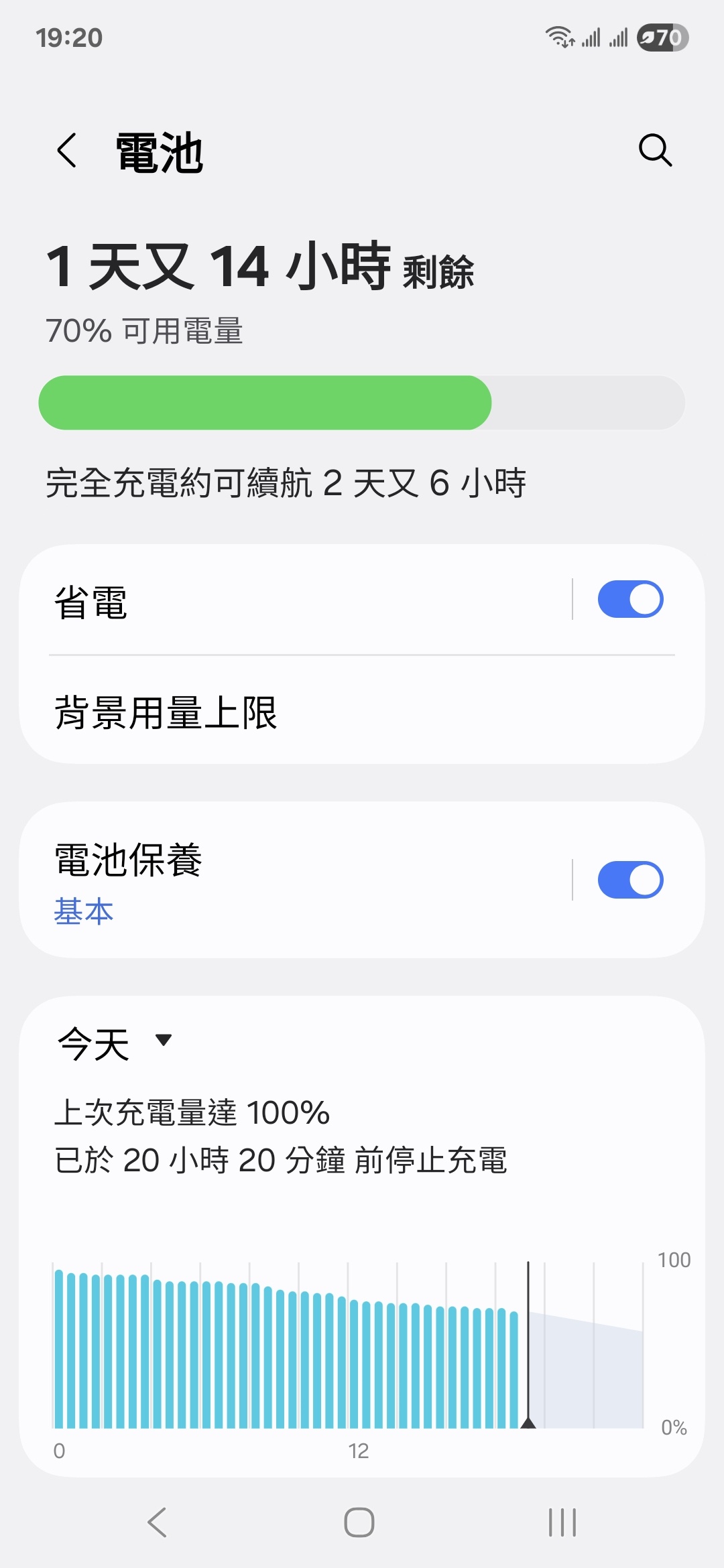Turn off the 省電 switch
This screenshot has width=724, height=1568.
pos(630,599)
